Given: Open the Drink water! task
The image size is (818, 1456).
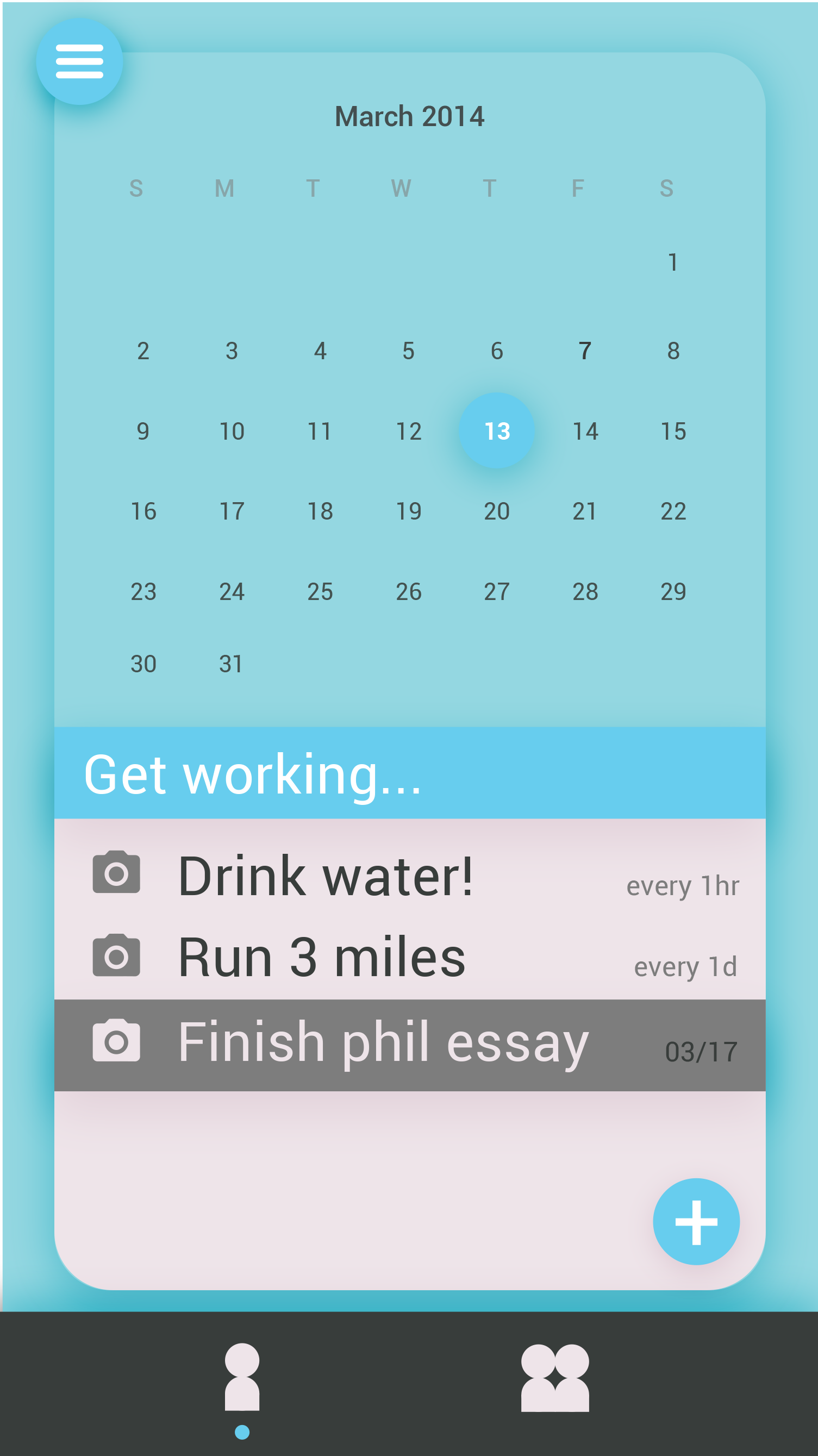Looking at the screenshot, I should 325,876.
